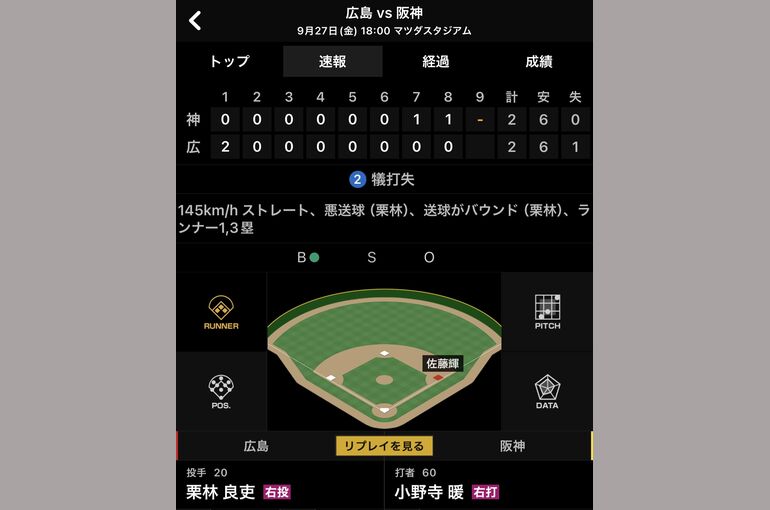770x510 pixels.
Task: Select the 広島 team tab
Action: [256, 446]
